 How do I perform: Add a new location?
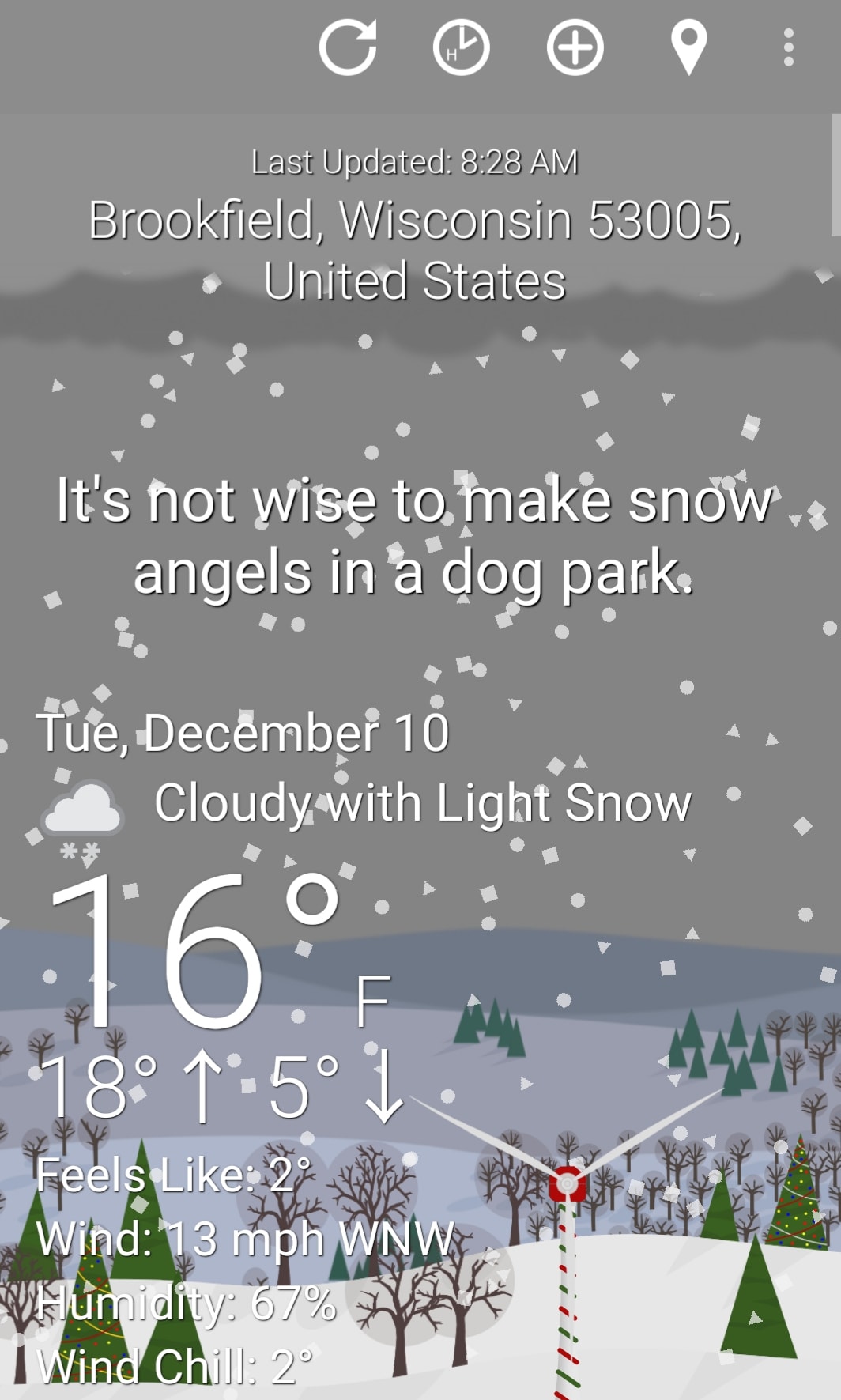click(575, 47)
